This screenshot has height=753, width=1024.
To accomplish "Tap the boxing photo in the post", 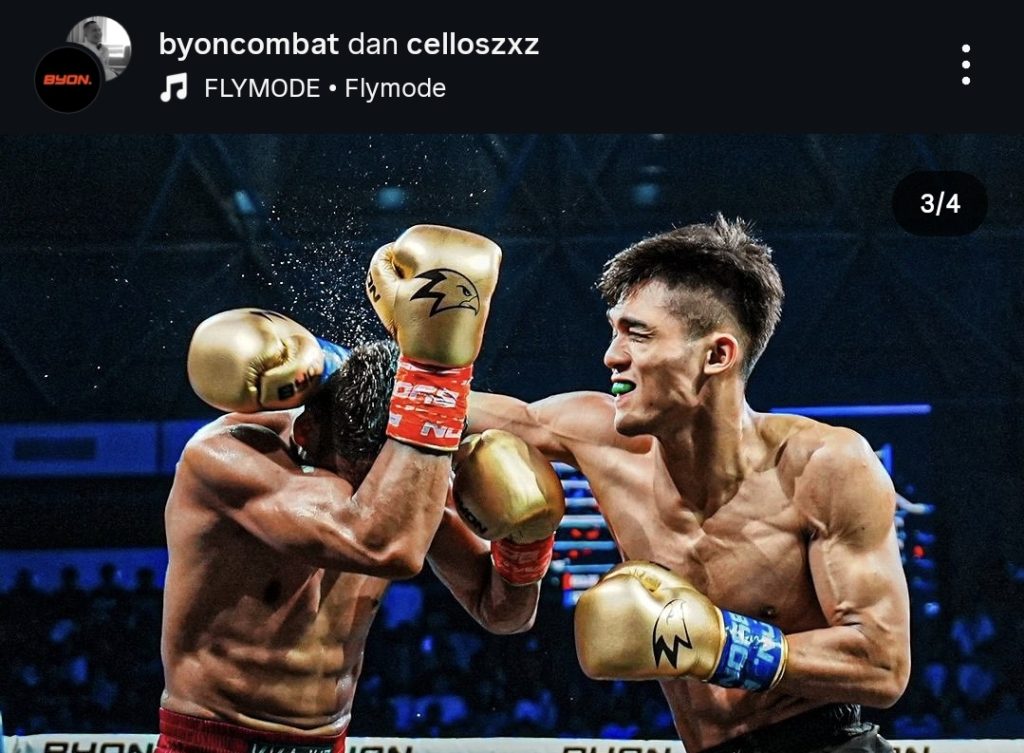I will tap(512, 445).
